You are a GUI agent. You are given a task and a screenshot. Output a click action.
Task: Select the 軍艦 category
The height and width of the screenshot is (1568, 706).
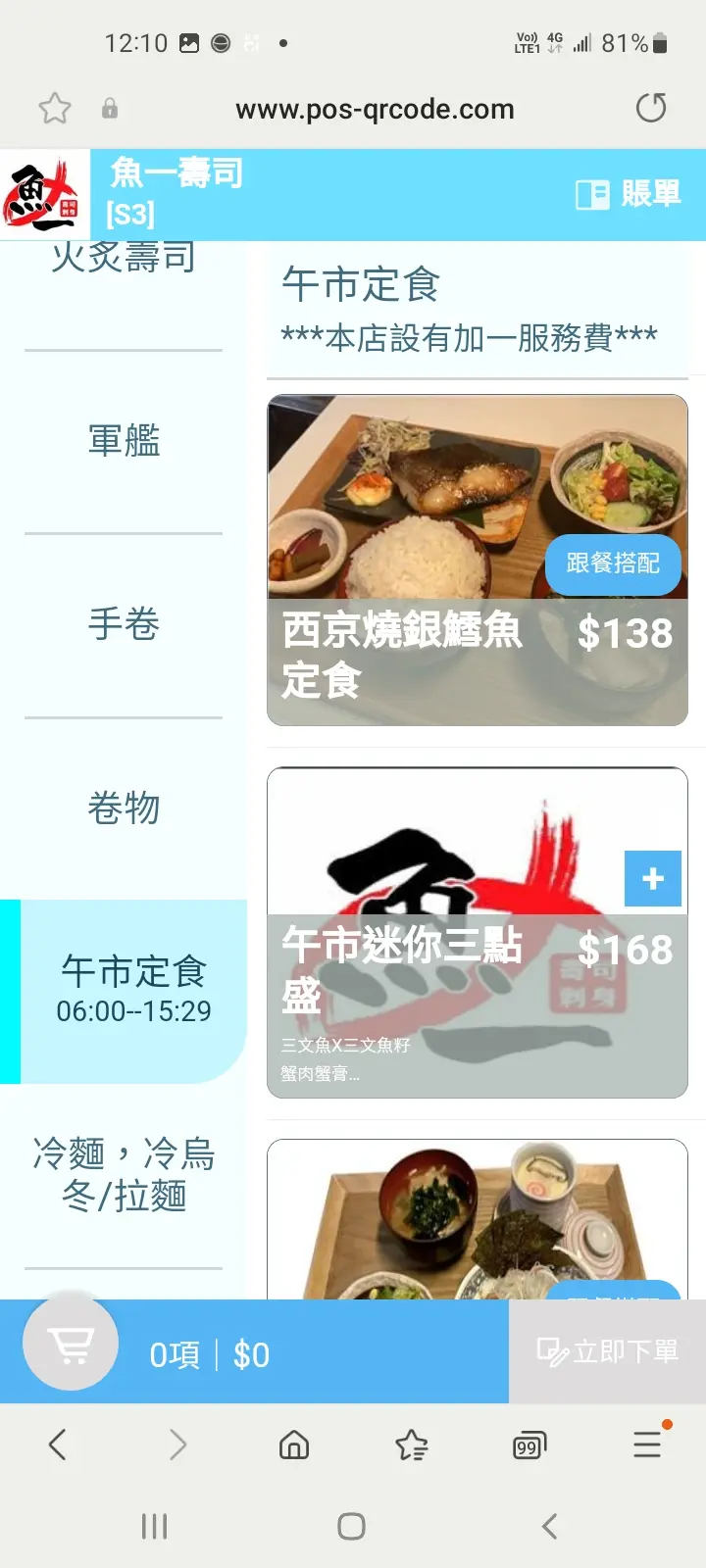(x=124, y=441)
